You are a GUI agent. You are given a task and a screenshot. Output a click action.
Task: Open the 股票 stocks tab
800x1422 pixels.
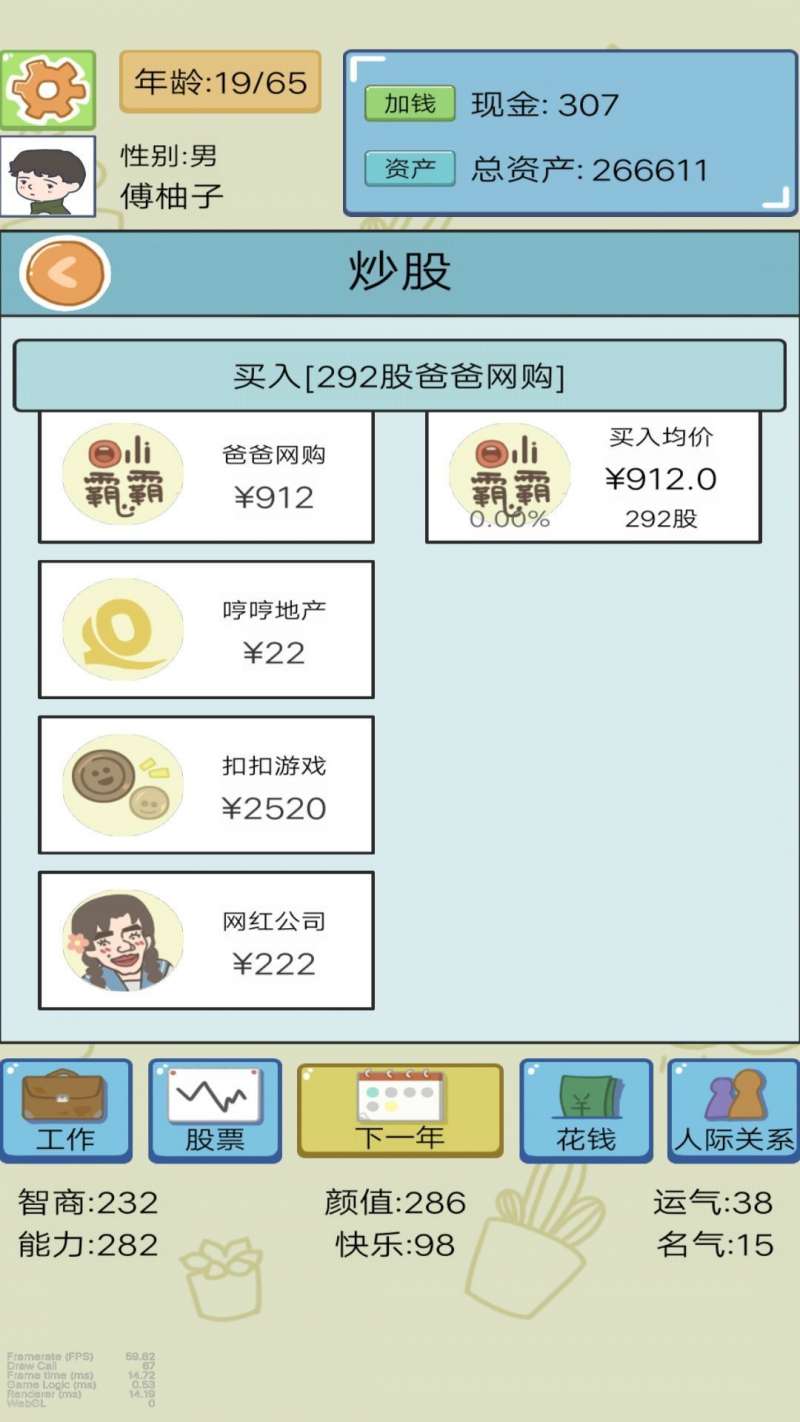pyautogui.click(x=215, y=1110)
